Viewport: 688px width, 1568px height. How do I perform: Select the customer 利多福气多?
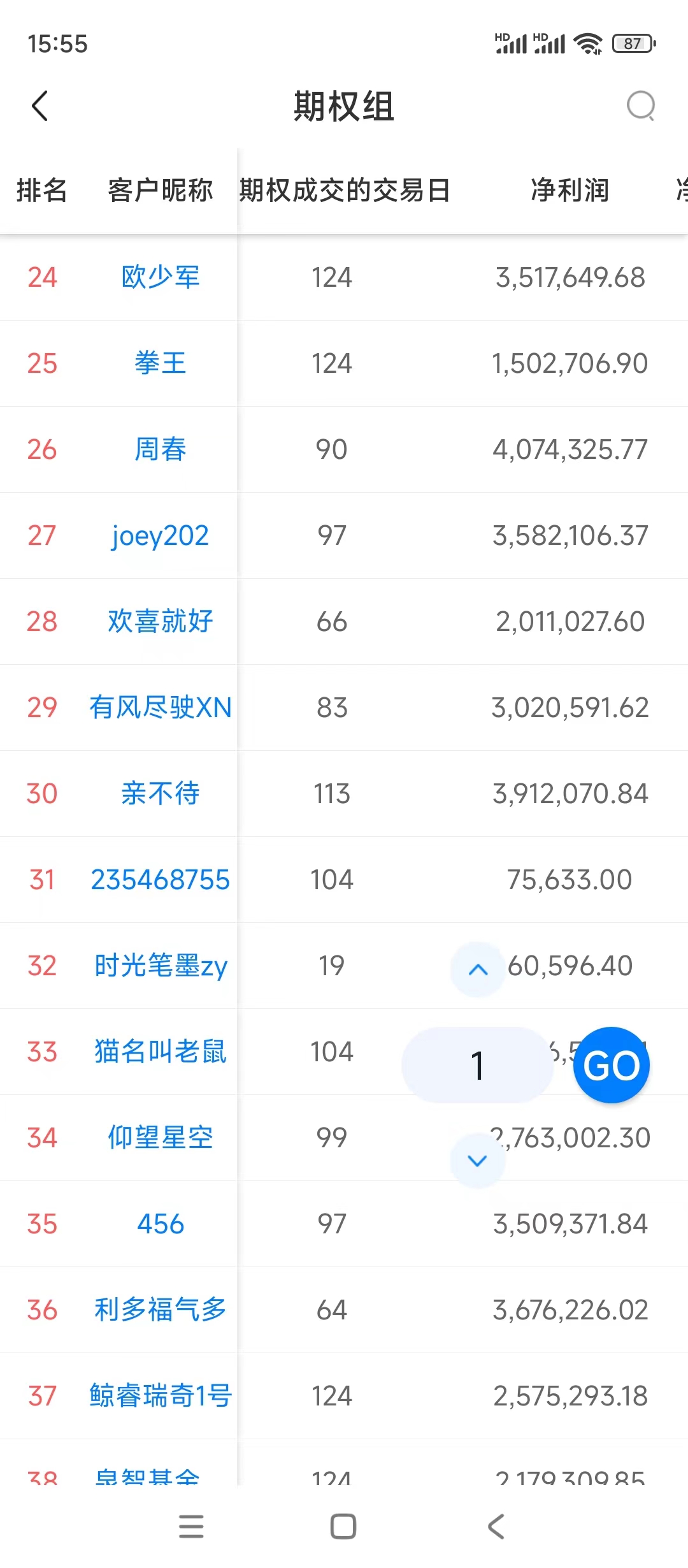160,1310
